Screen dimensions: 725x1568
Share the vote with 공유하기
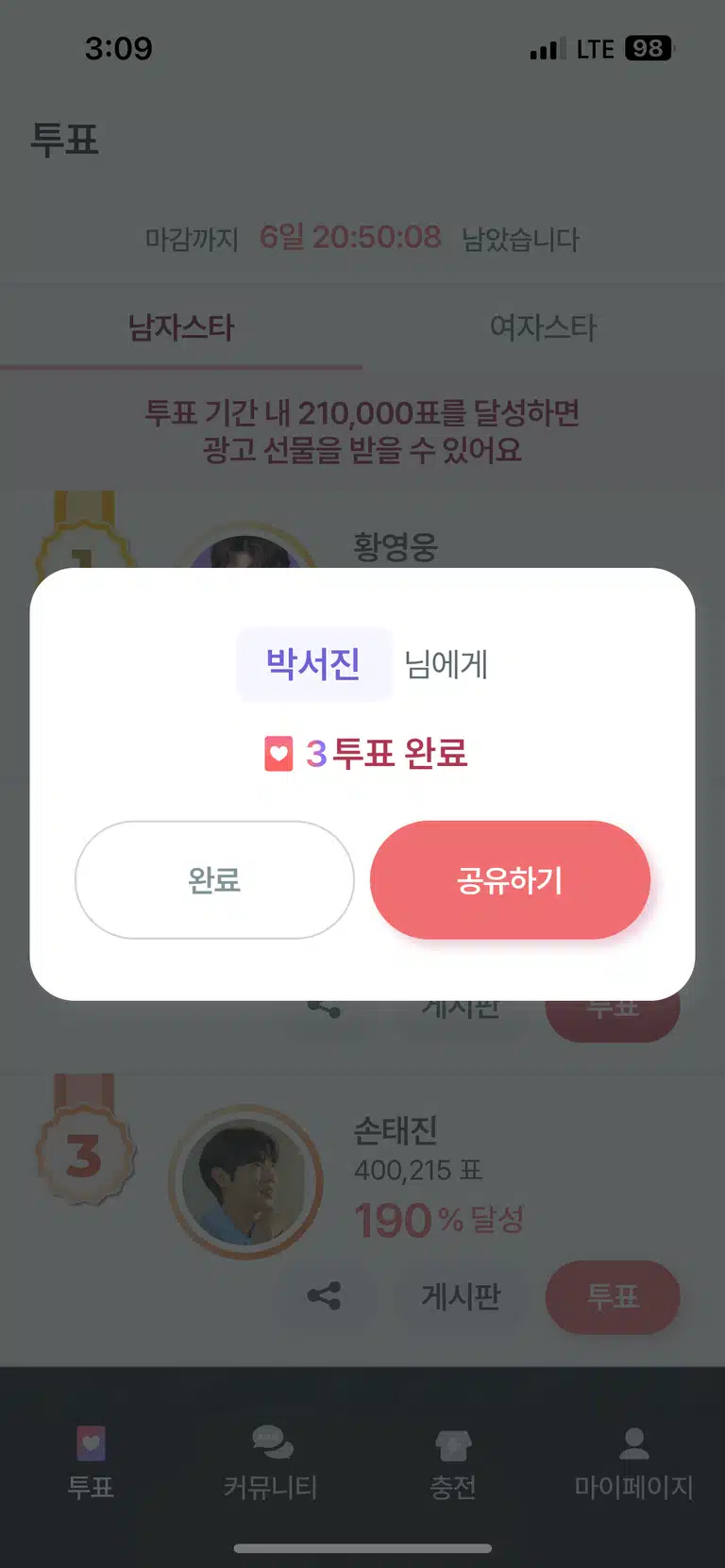[510, 879]
